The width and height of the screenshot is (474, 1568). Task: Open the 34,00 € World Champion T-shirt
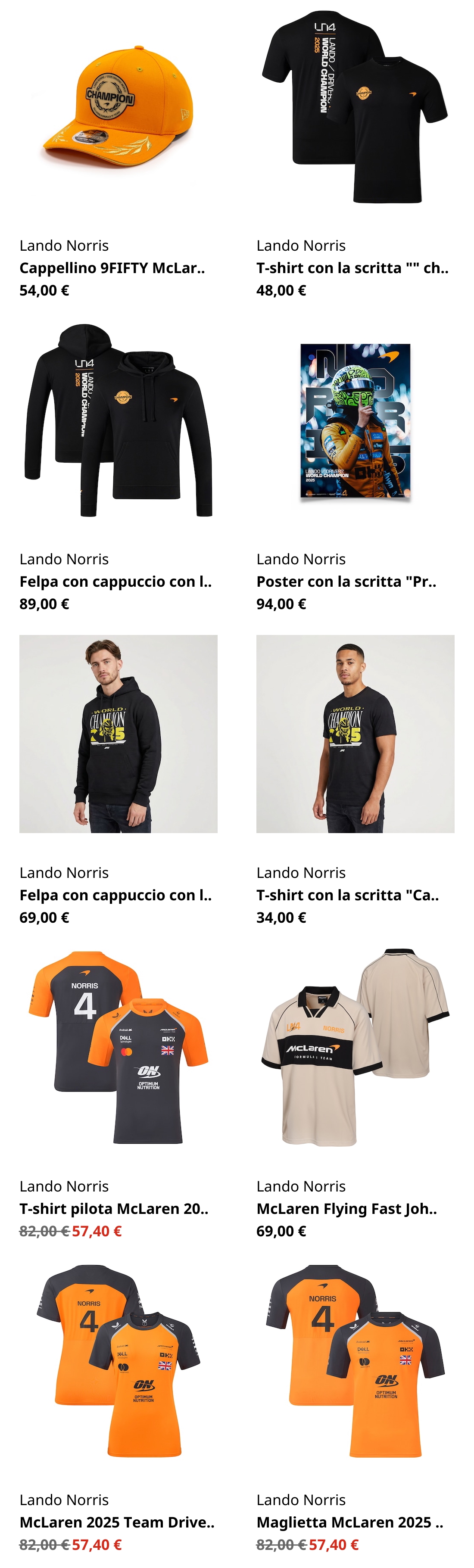coord(347,895)
